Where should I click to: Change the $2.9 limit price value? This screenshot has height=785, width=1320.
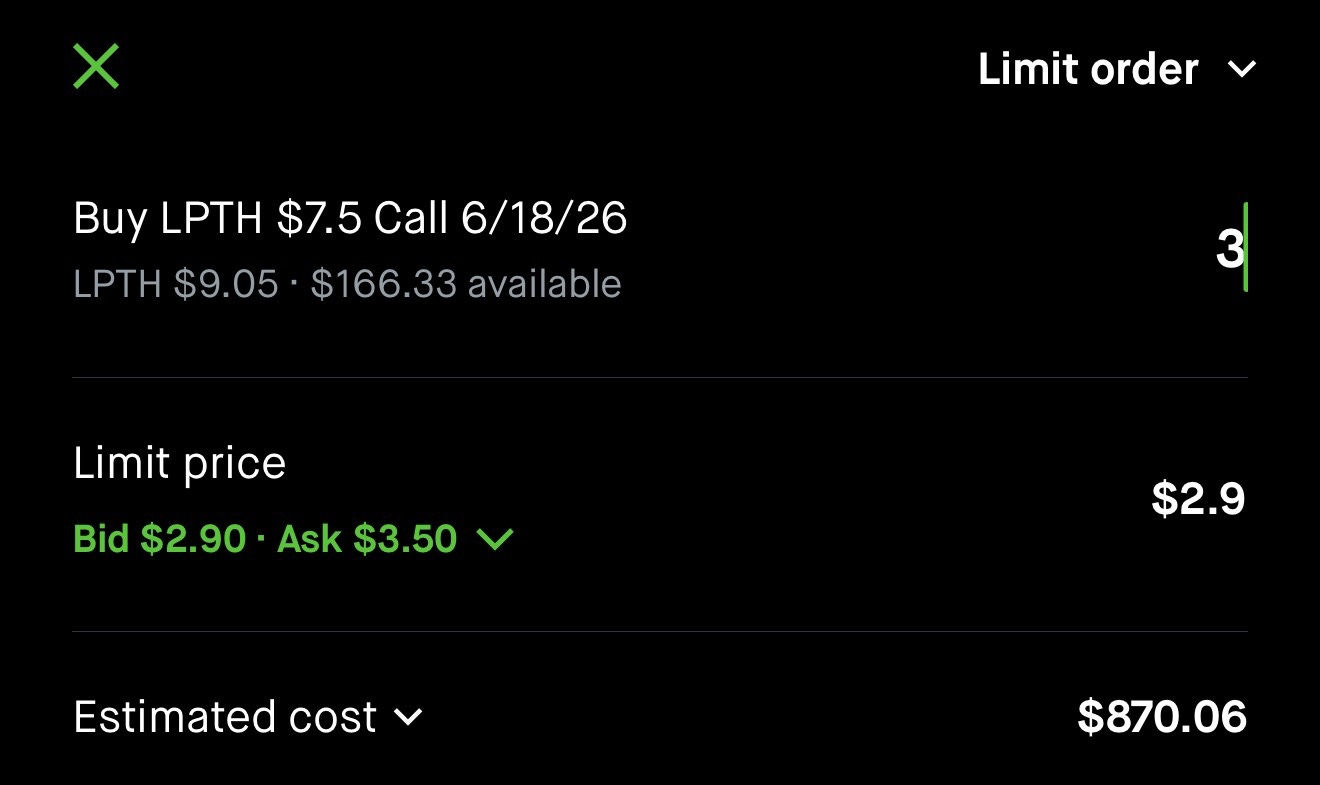1198,498
